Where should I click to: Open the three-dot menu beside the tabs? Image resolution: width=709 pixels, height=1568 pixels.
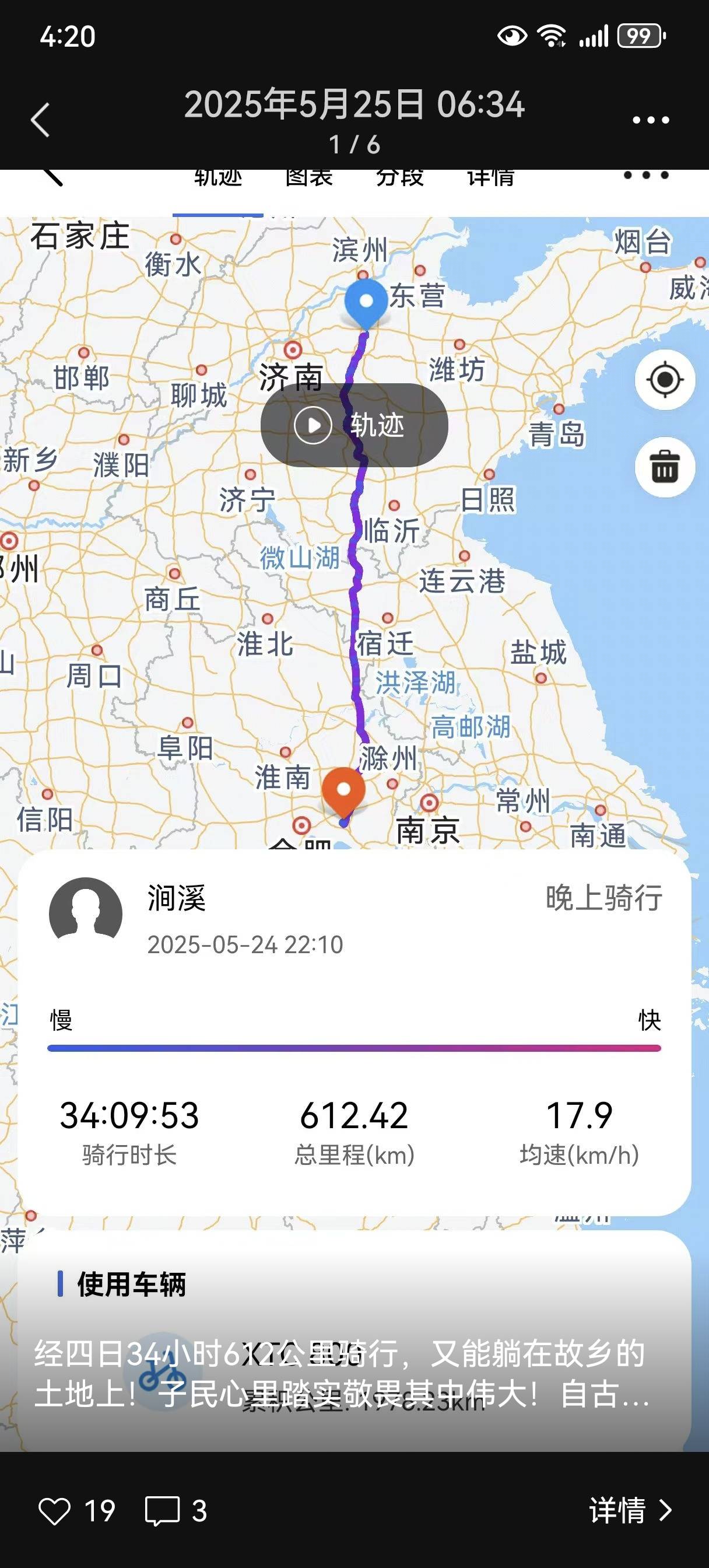pyautogui.click(x=646, y=177)
